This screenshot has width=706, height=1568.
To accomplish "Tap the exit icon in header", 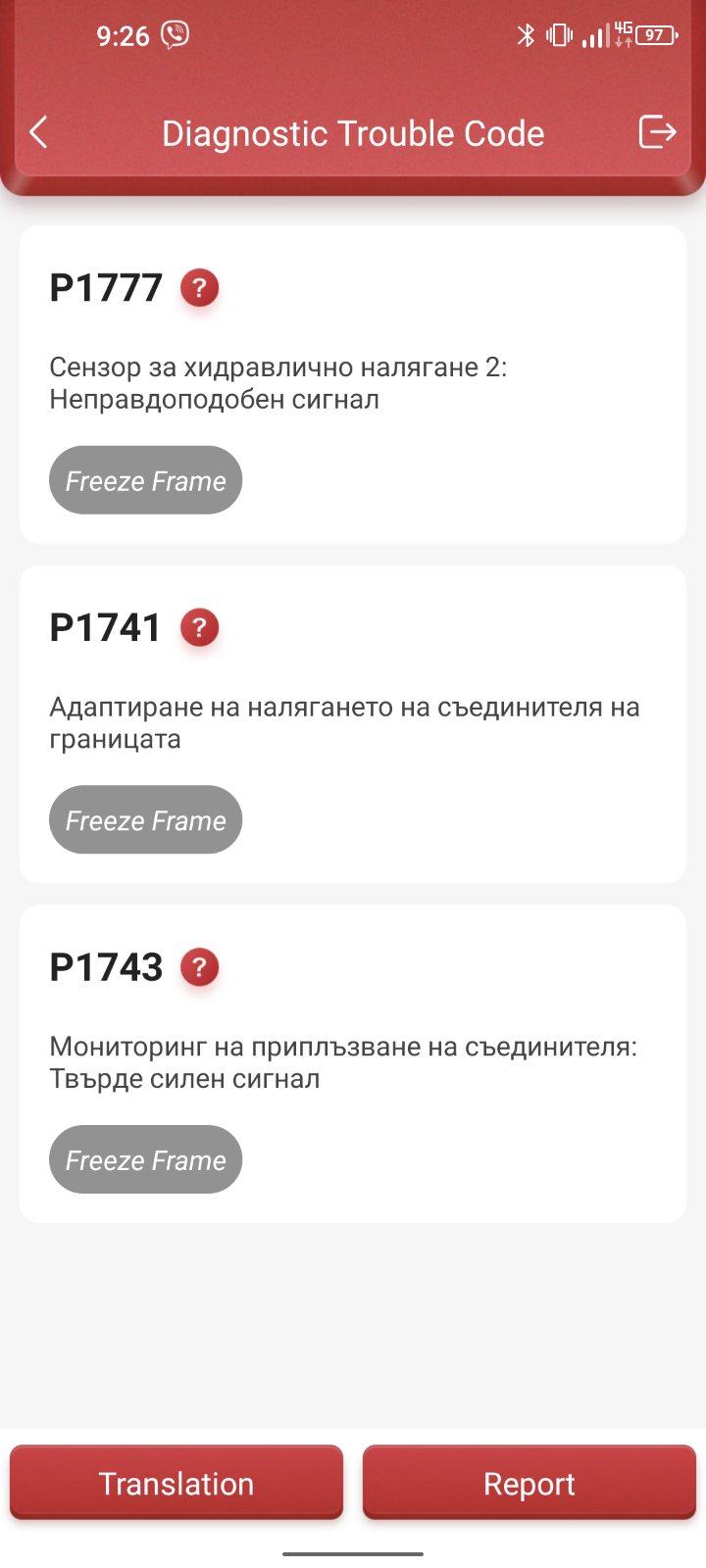I will [657, 131].
